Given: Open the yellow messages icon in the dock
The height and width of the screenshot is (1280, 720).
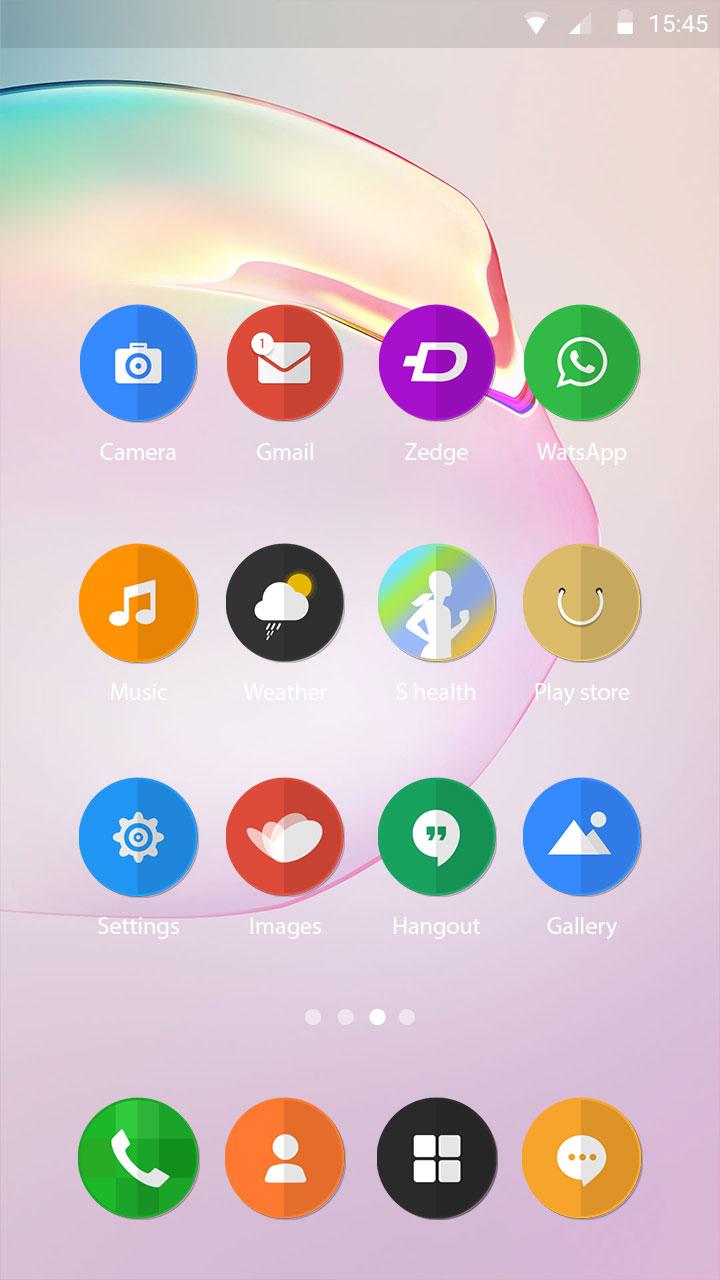Looking at the screenshot, I should pyautogui.click(x=582, y=1158).
